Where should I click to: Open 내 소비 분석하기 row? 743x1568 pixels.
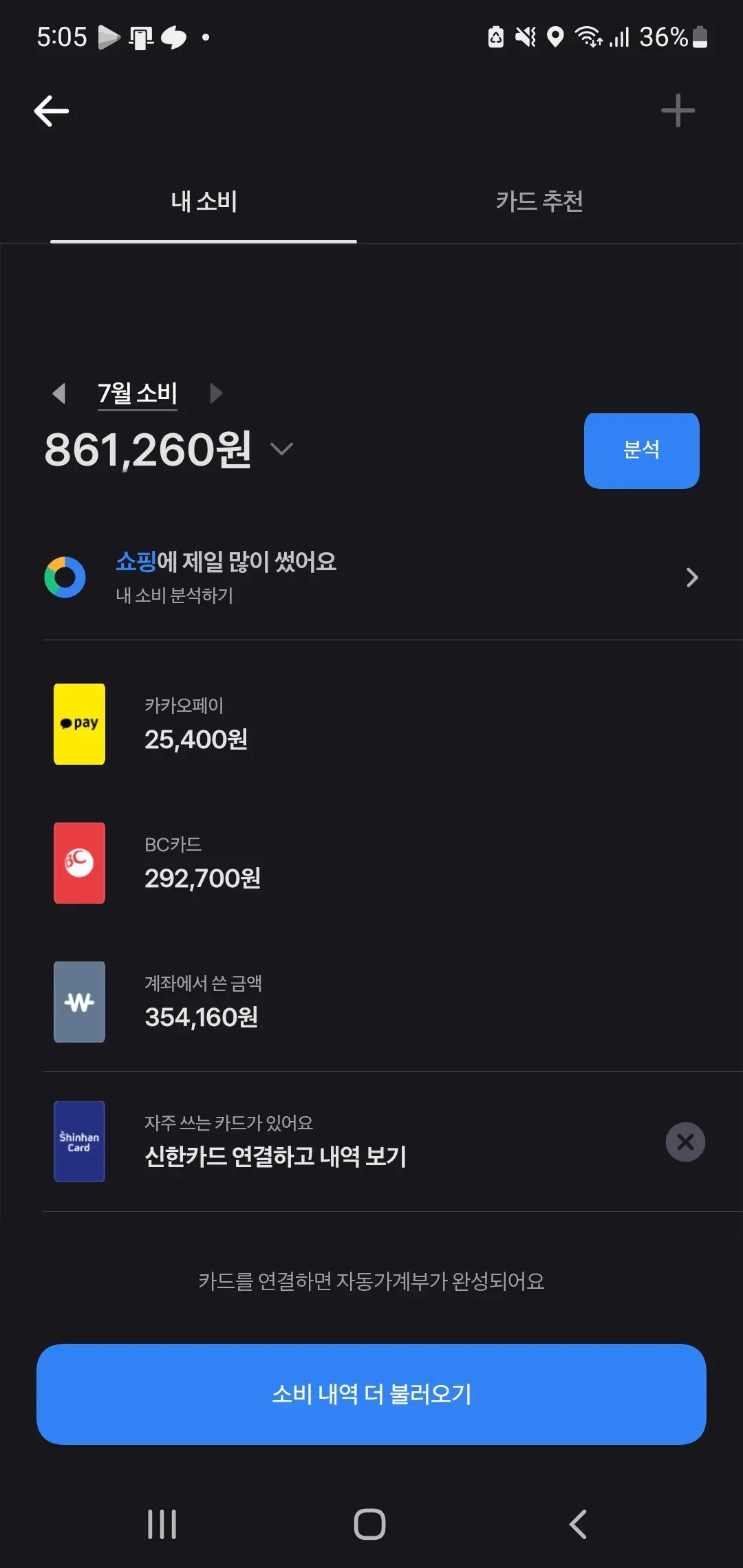pos(371,577)
